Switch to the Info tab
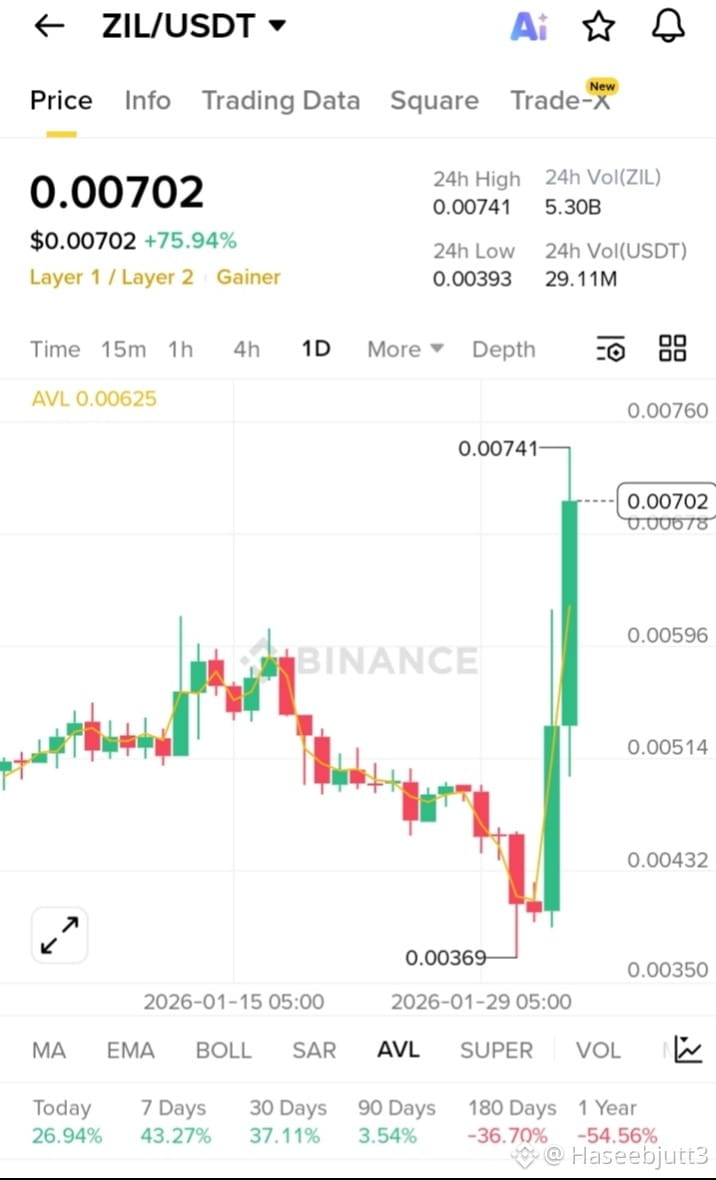 pyautogui.click(x=147, y=100)
